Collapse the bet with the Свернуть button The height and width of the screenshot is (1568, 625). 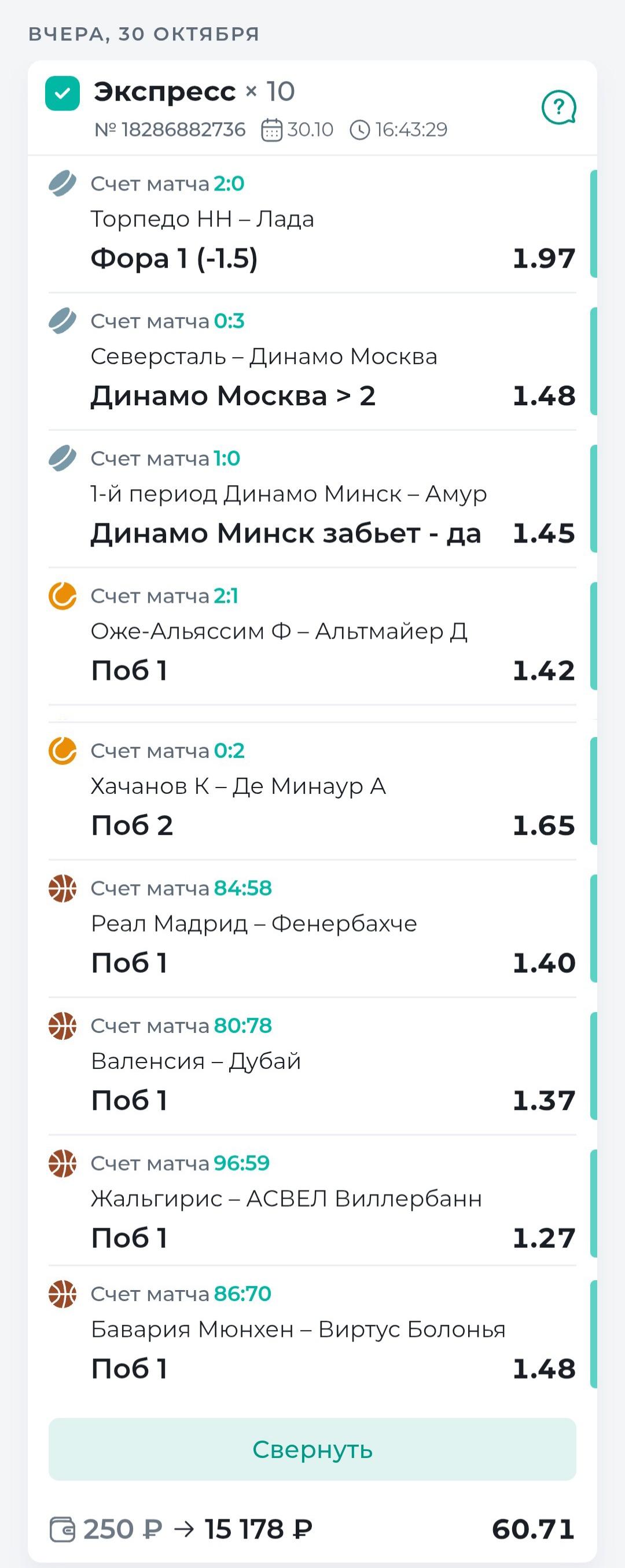point(312,1449)
